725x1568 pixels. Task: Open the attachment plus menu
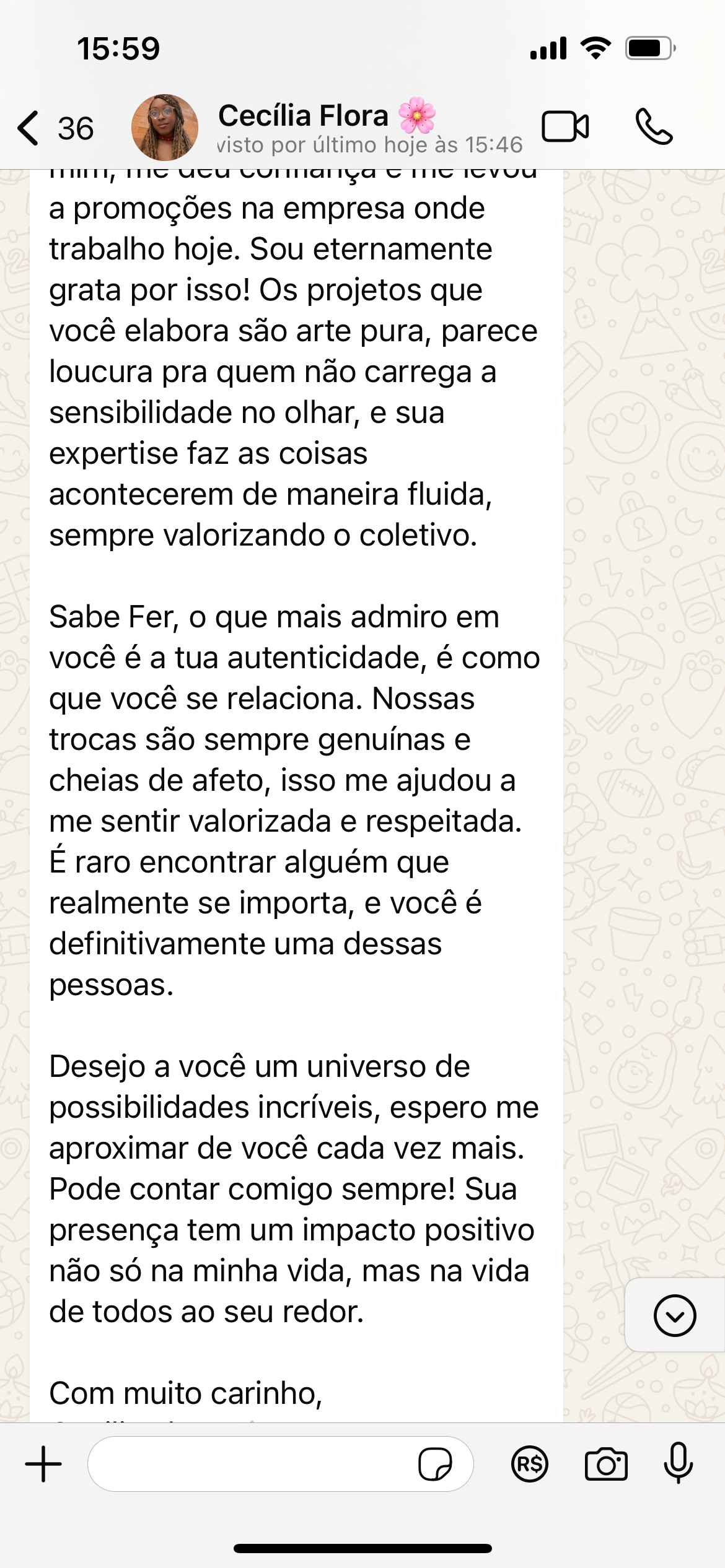(43, 1464)
